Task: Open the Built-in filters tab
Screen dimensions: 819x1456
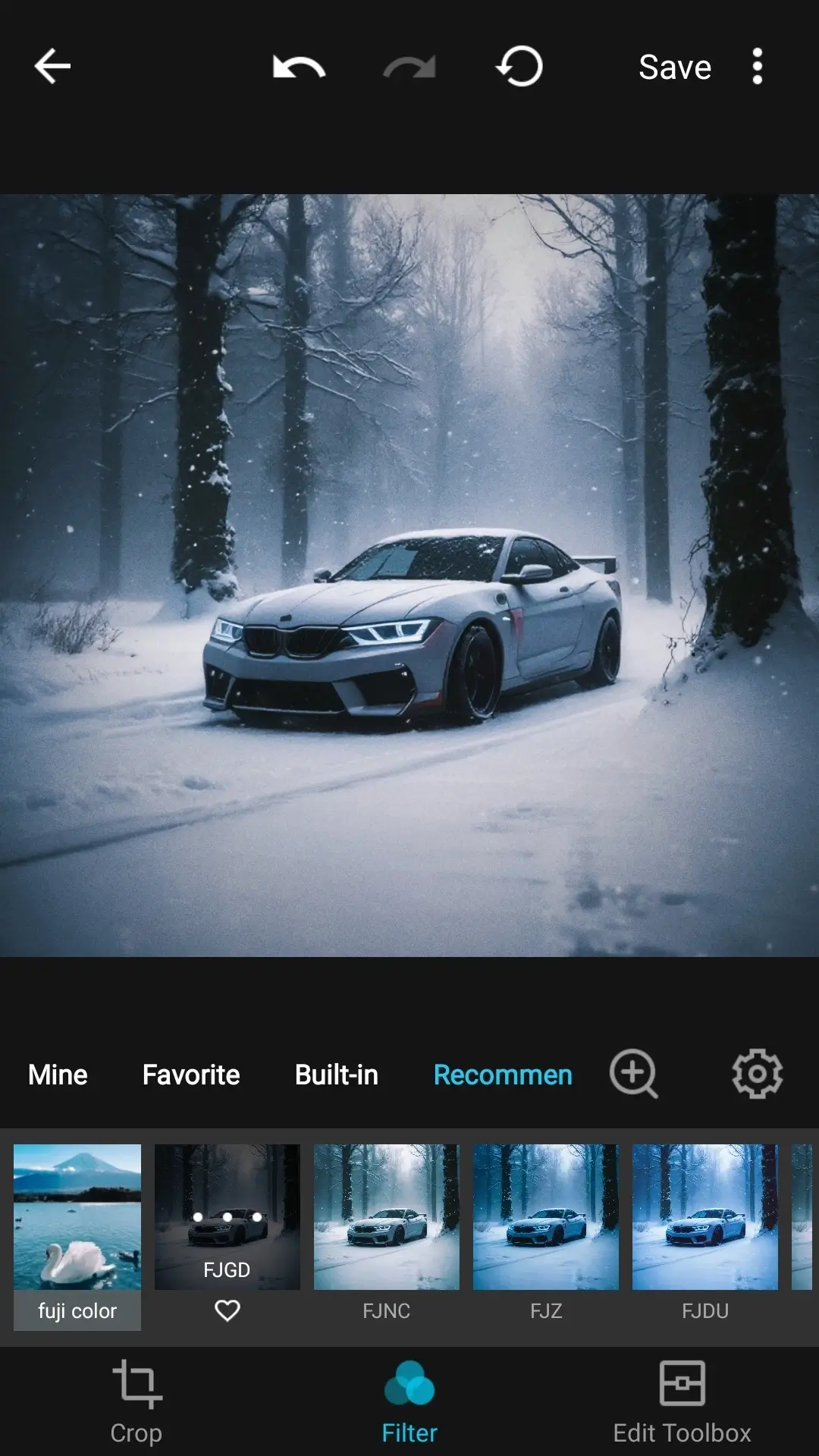Action: click(x=337, y=1075)
